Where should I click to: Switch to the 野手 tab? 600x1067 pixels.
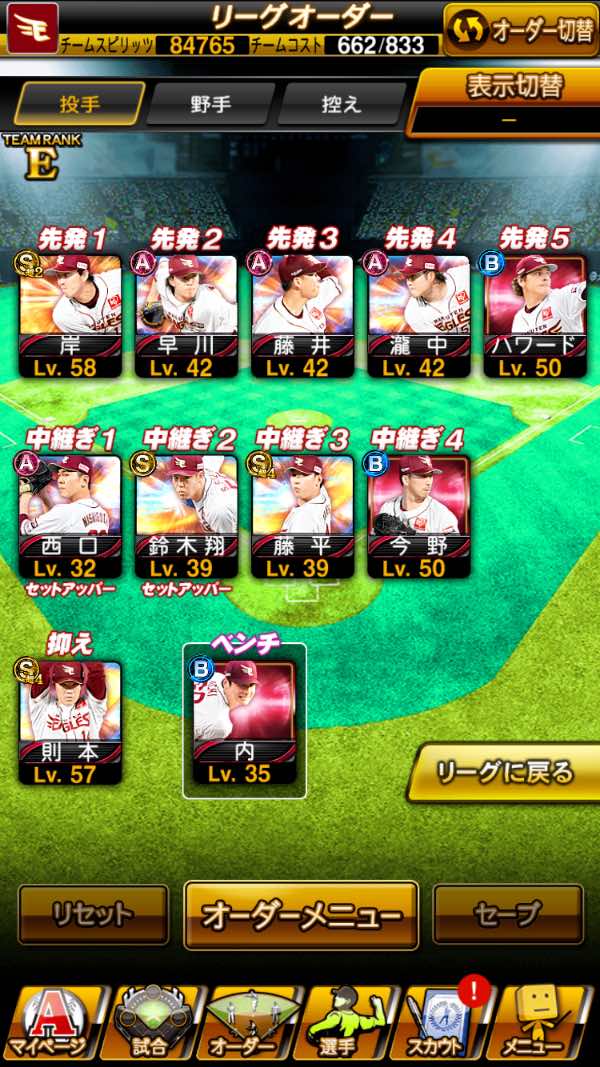click(x=210, y=104)
